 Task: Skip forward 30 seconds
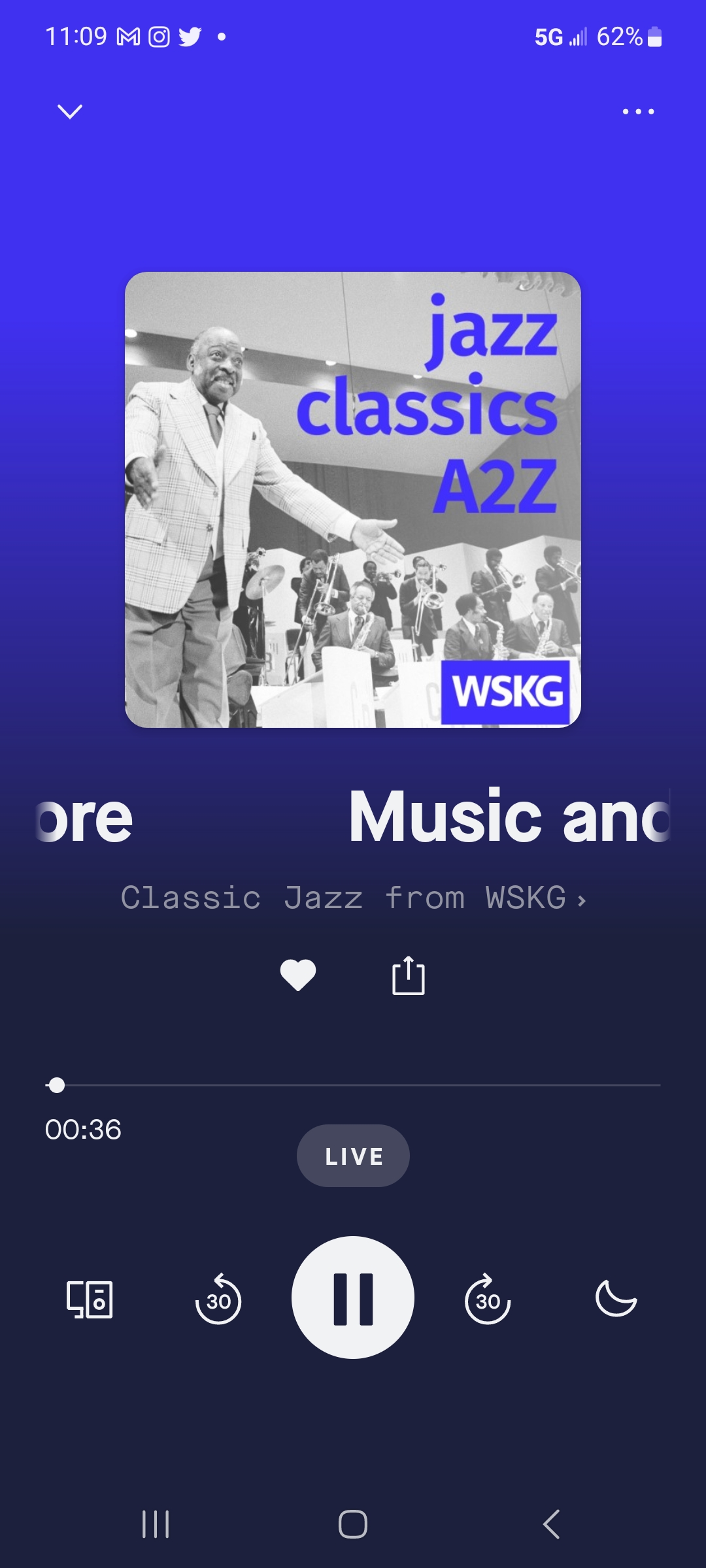[x=488, y=1299]
